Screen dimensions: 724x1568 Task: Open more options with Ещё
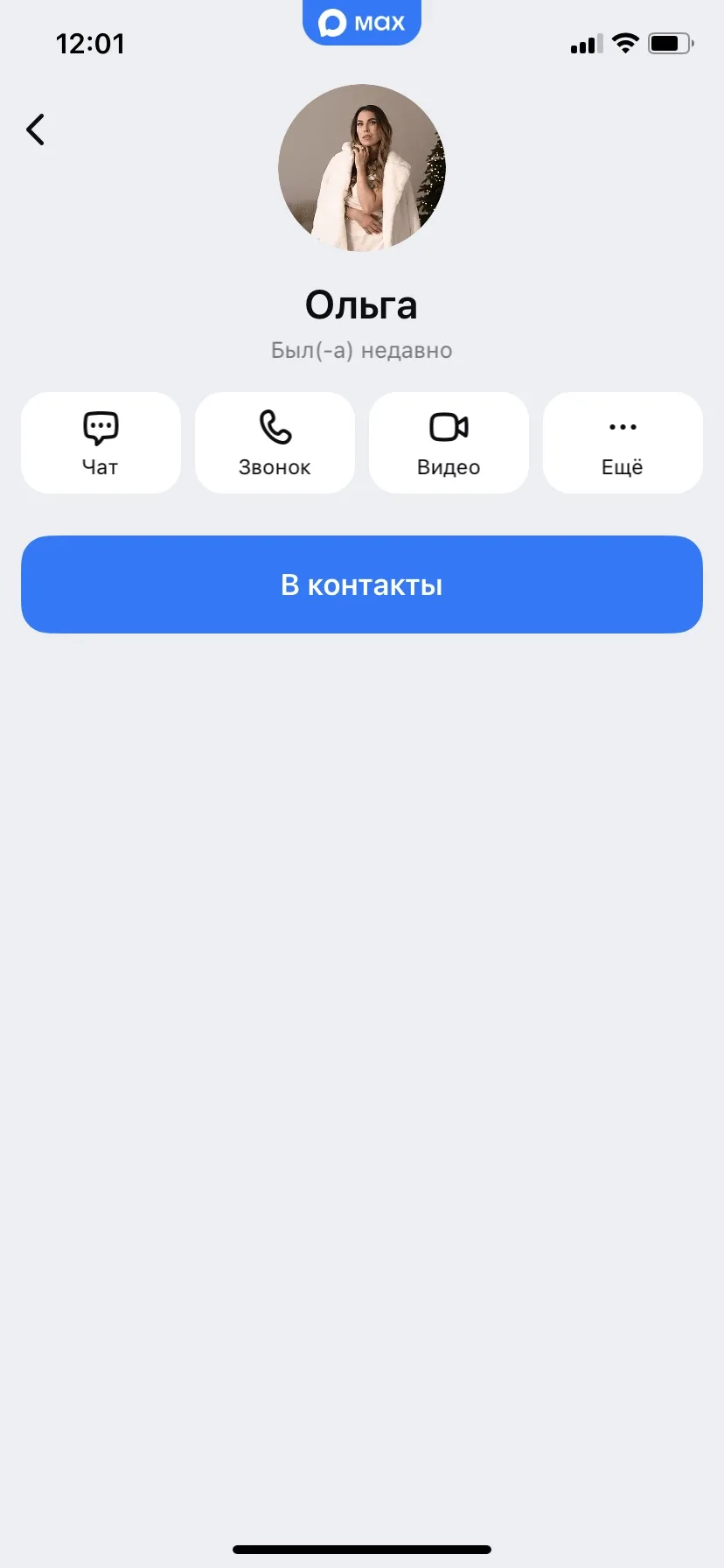(x=623, y=443)
